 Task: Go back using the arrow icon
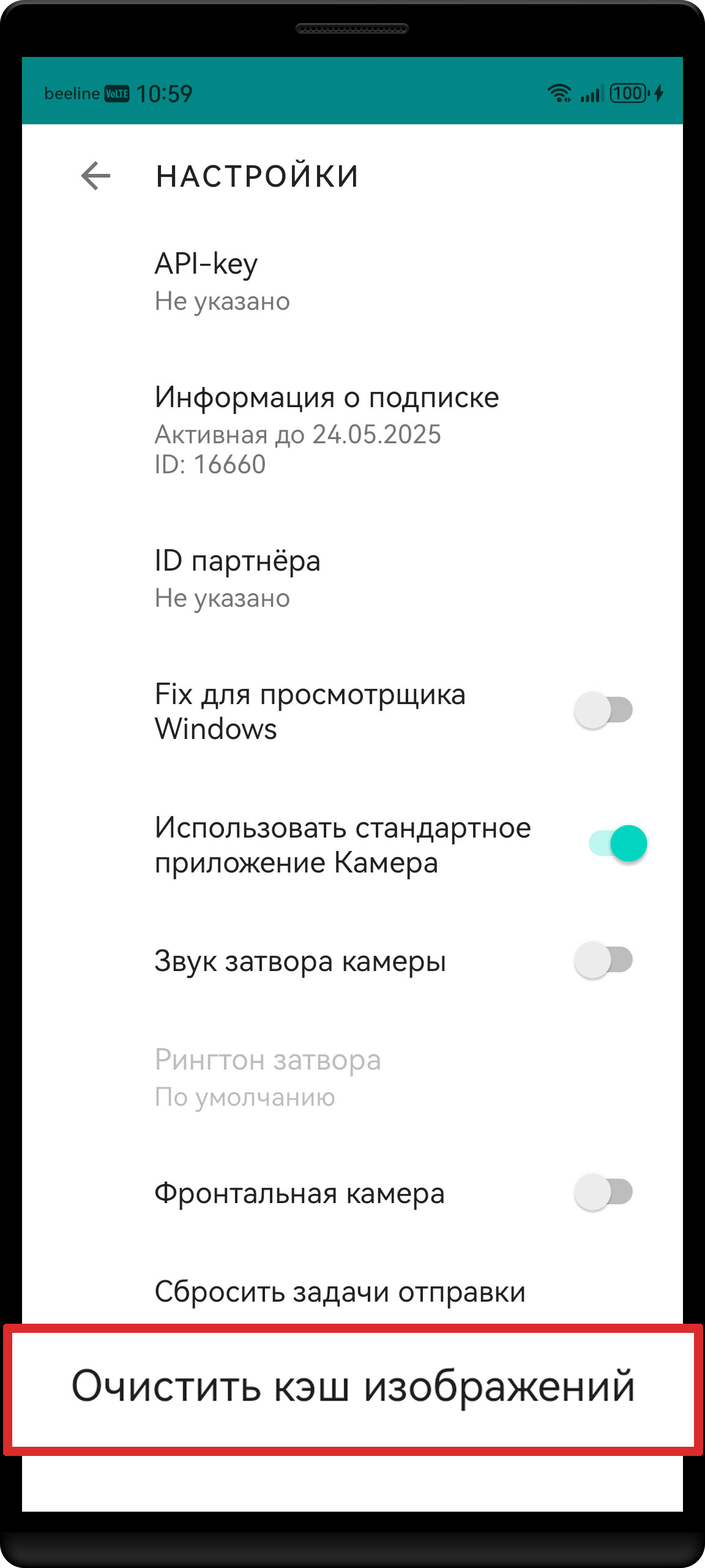95,176
